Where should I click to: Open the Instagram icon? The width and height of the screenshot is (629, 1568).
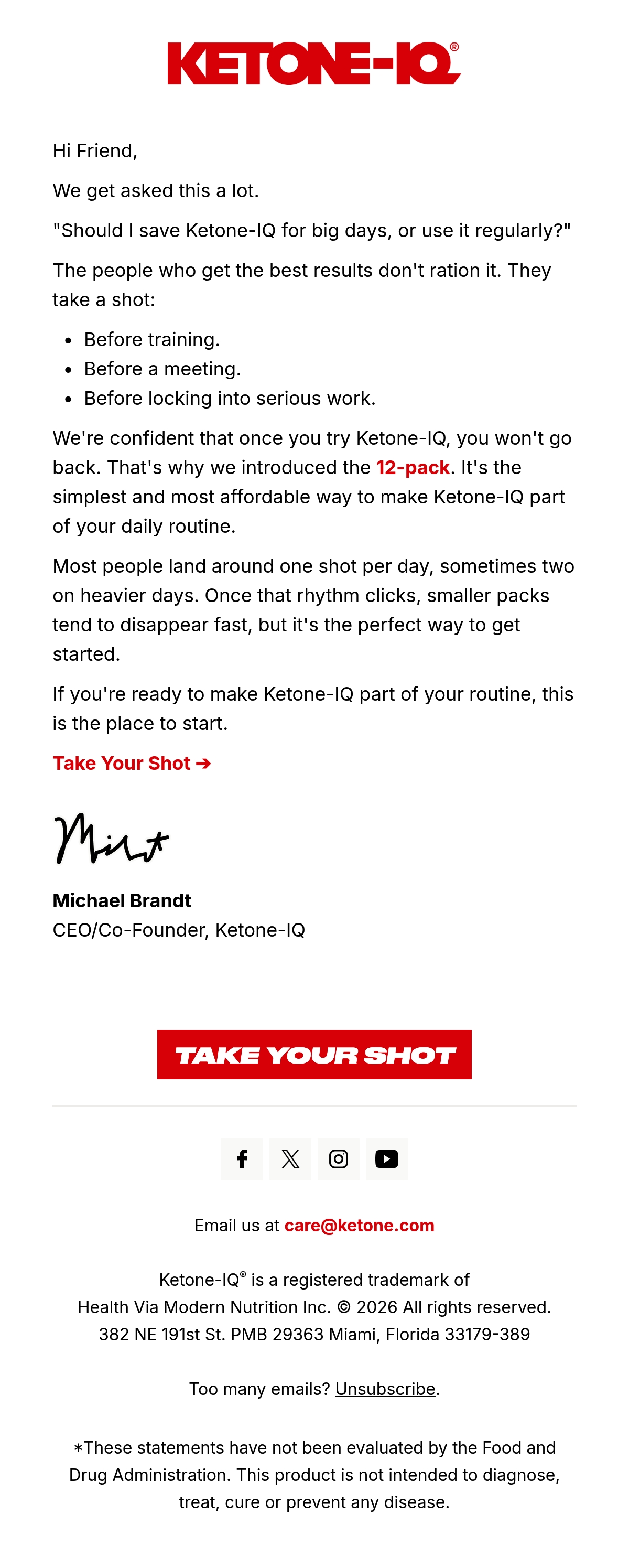(x=339, y=1159)
